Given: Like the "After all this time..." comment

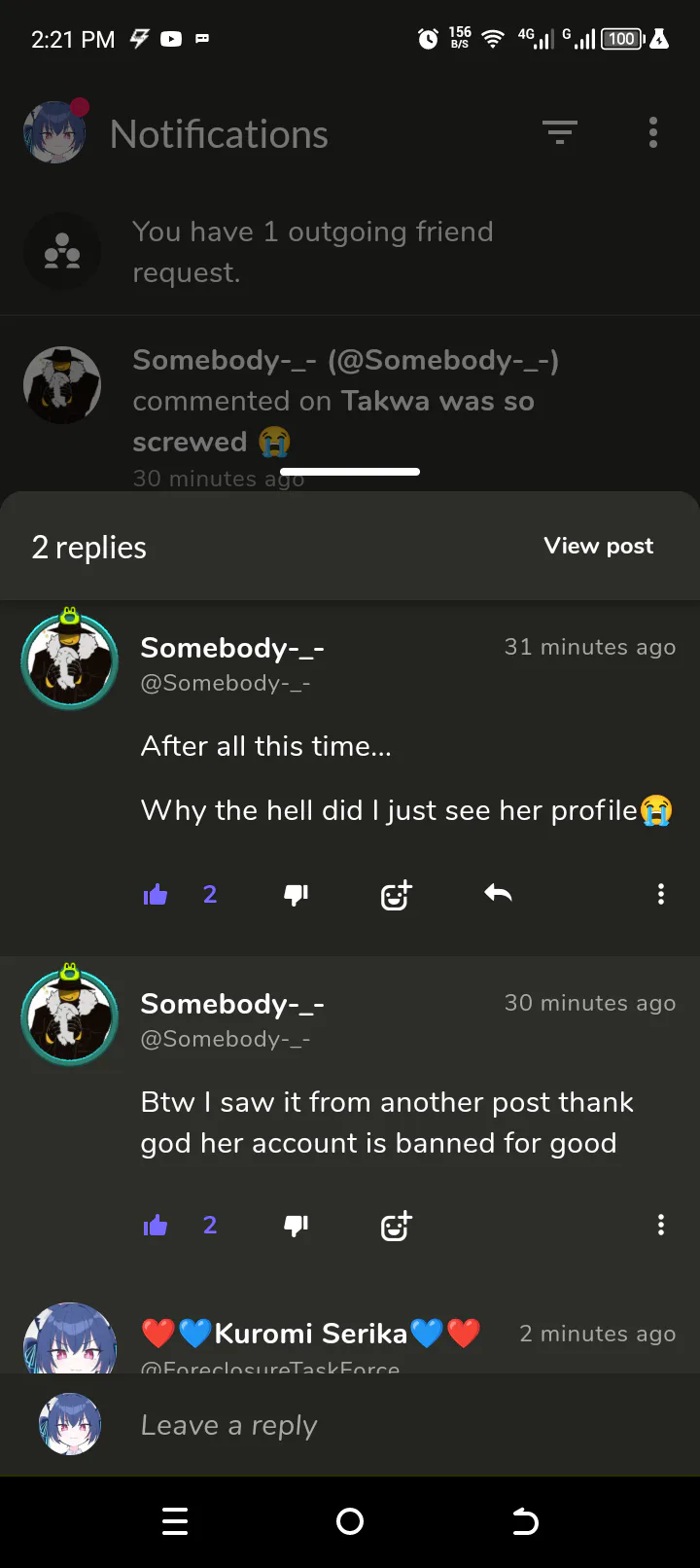Looking at the screenshot, I should tap(156, 895).
